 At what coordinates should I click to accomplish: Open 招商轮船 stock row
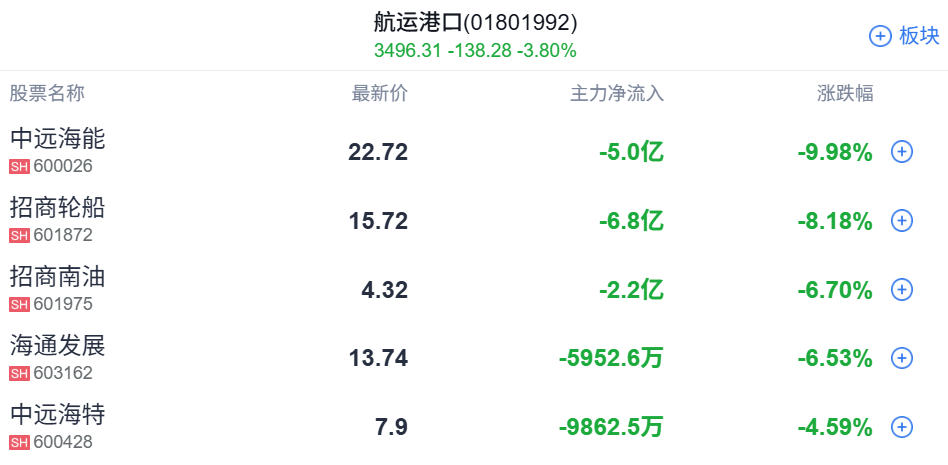(x=58, y=208)
